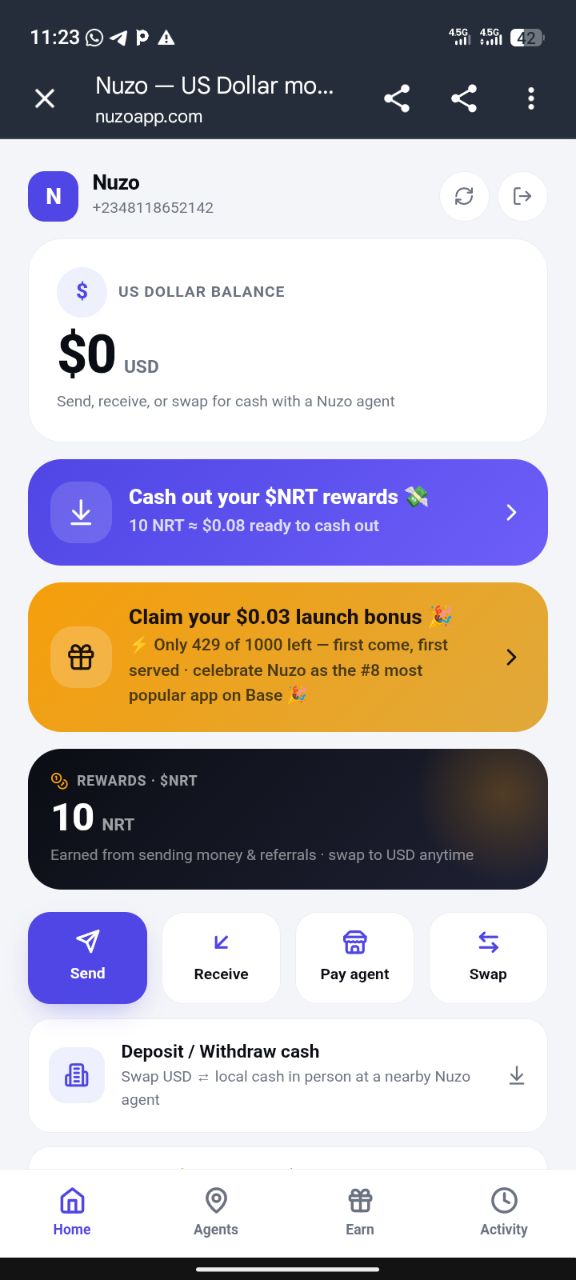Select Pay agent
Viewport: 576px width, 1280px height.
tap(355, 957)
